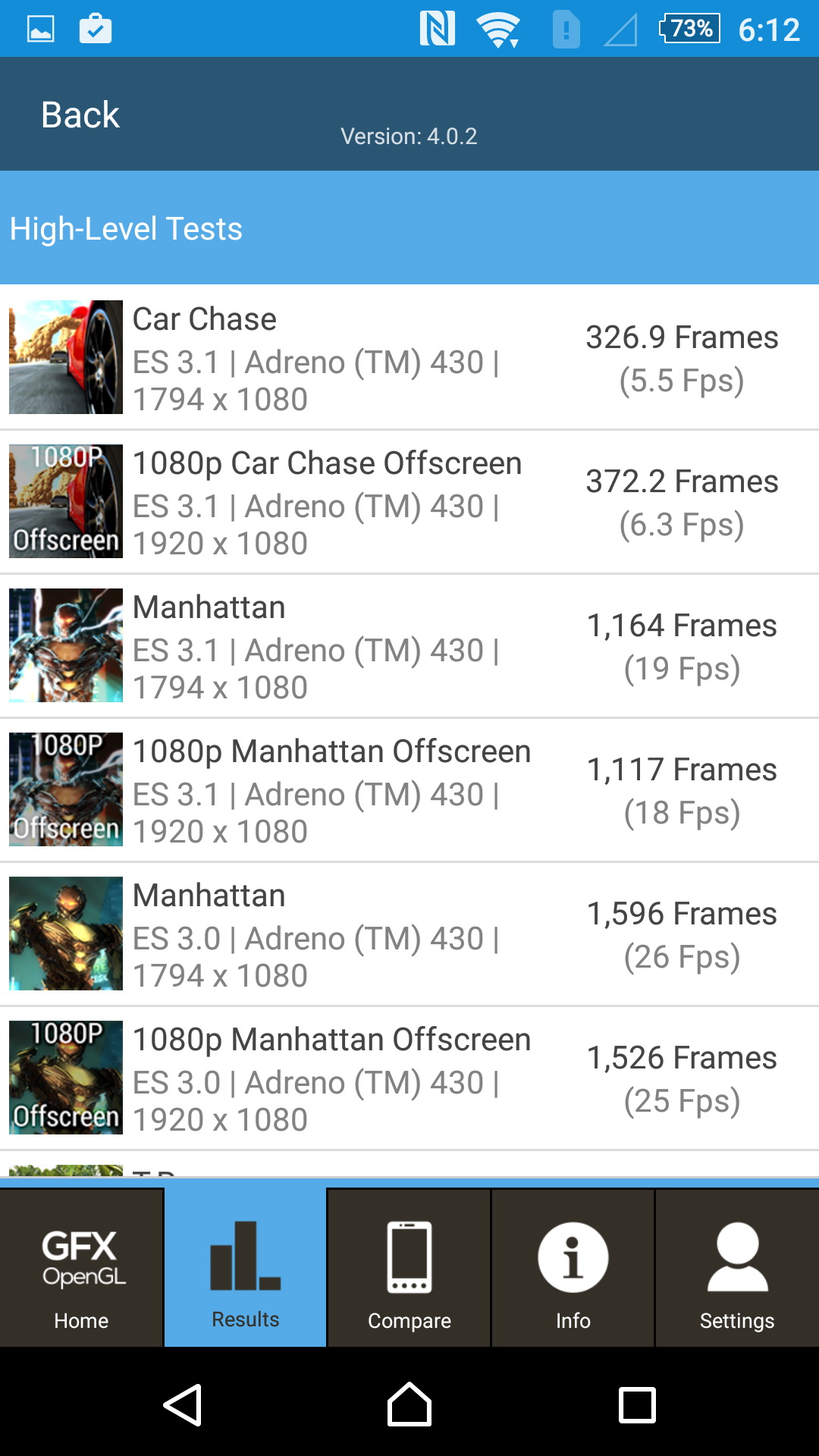
Task: Tap the system home button
Action: [x=409, y=1404]
